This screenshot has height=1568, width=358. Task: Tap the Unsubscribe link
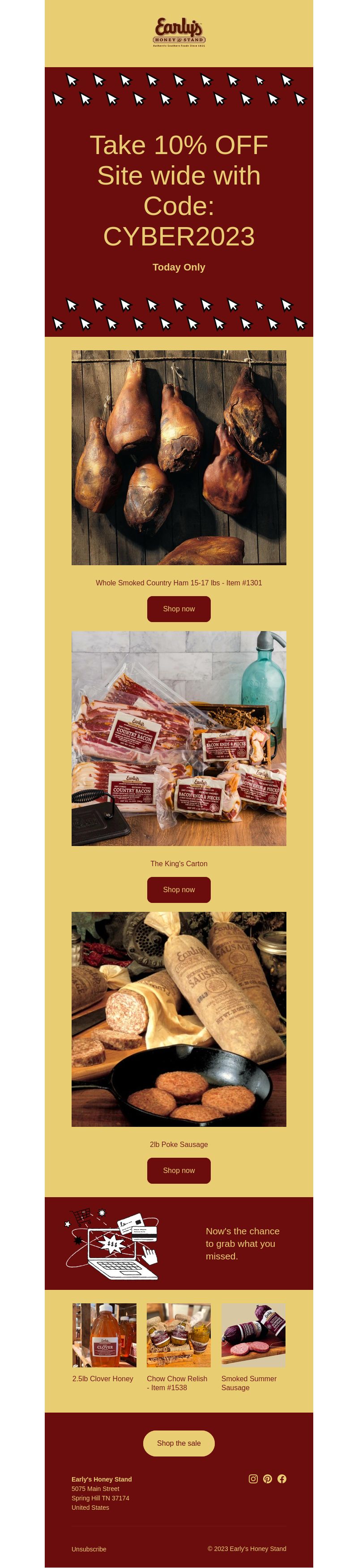(89, 1549)
